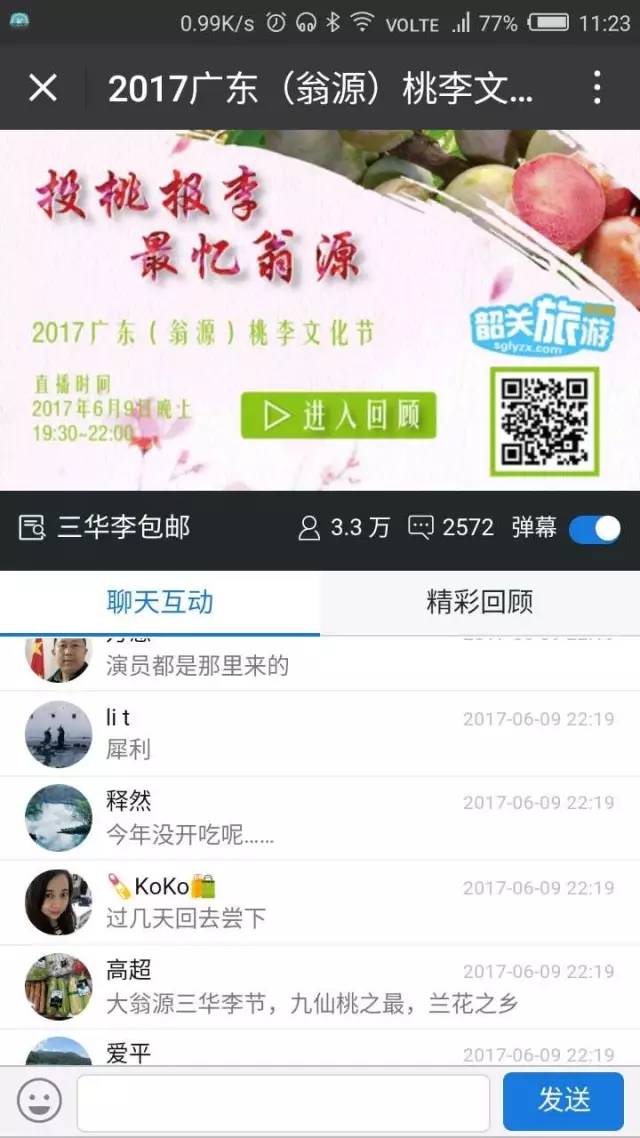Tap 高超's profile avatar

[x=58, y=986]
